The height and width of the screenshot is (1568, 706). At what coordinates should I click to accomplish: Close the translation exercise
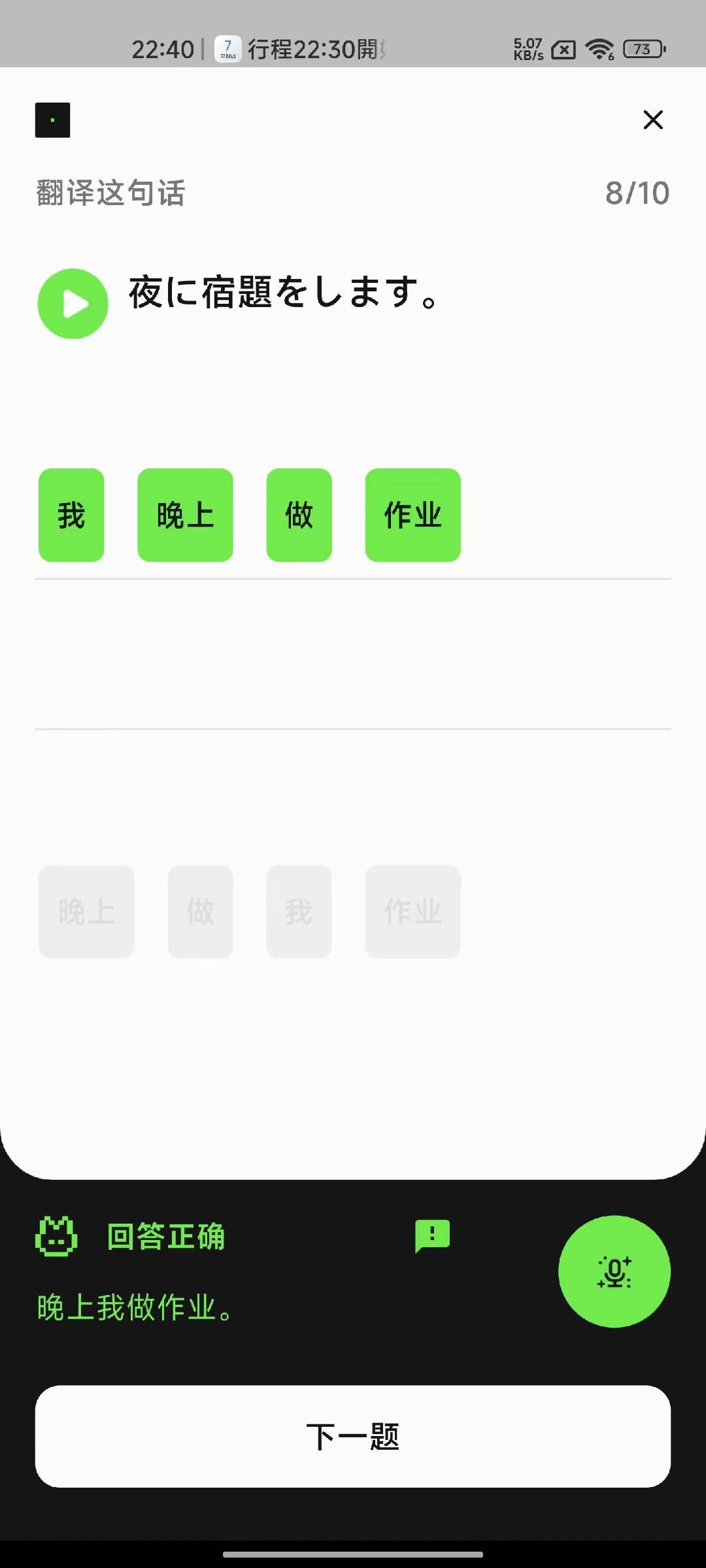coord(652,120)
